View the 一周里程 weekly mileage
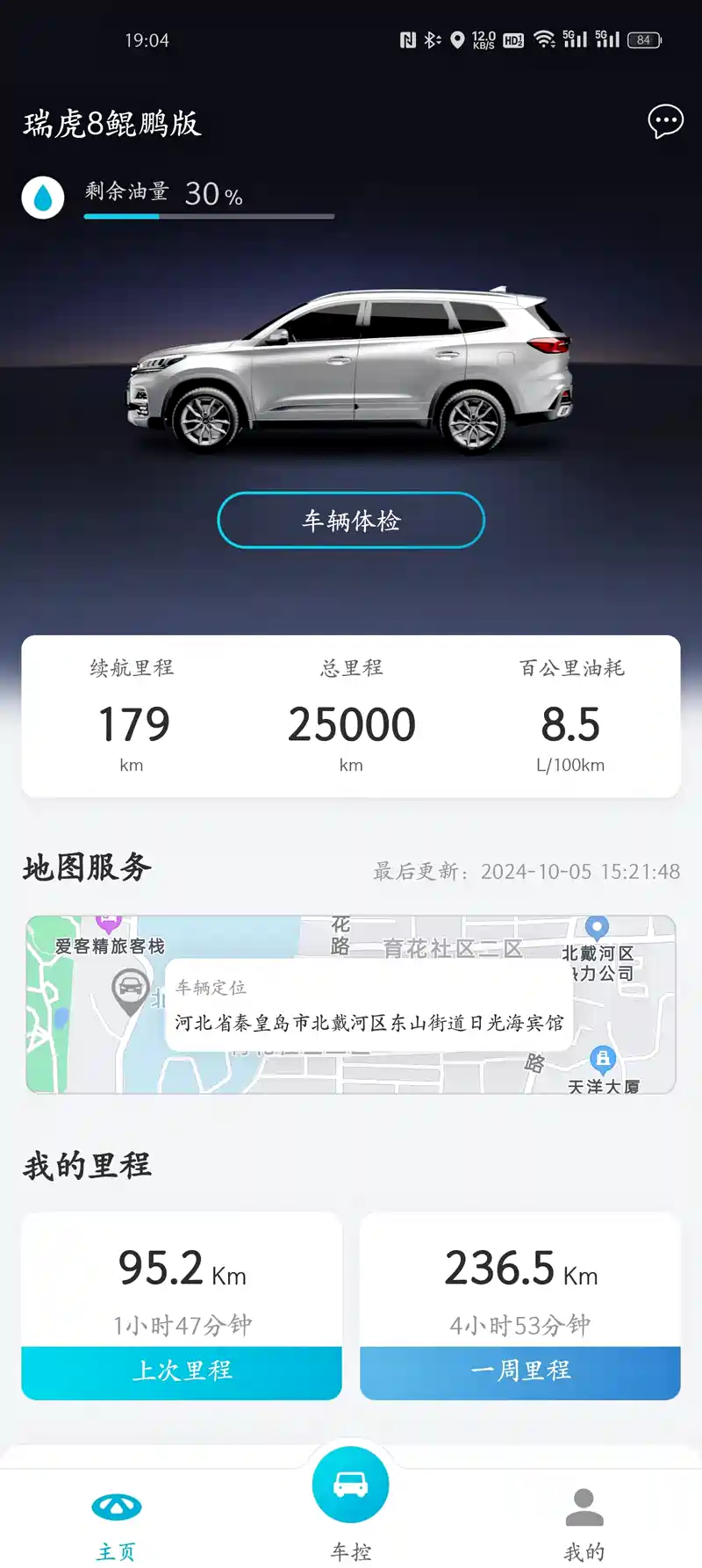The image size is (702, 1568). (x=520, y=1370)
